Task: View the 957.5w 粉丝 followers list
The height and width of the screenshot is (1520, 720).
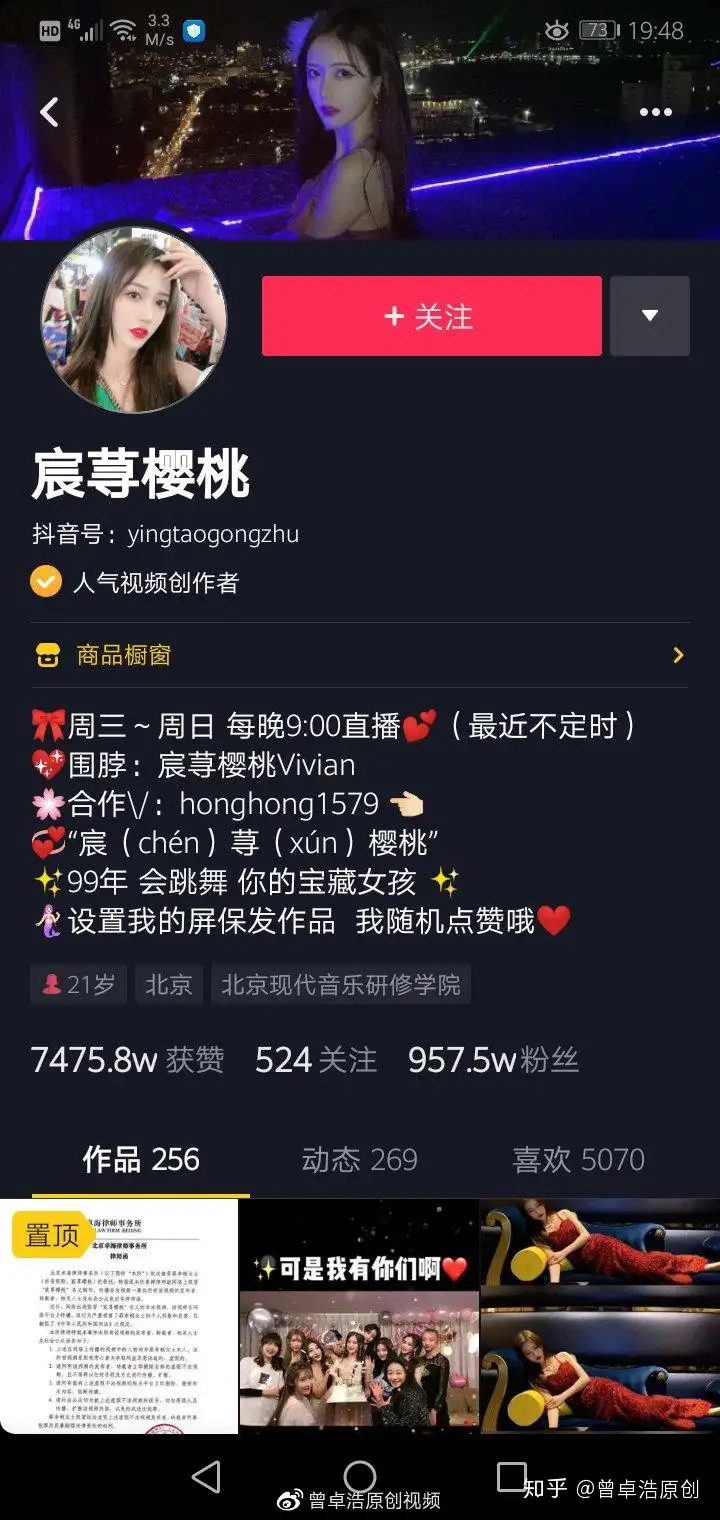Action: coord(493,1060)
